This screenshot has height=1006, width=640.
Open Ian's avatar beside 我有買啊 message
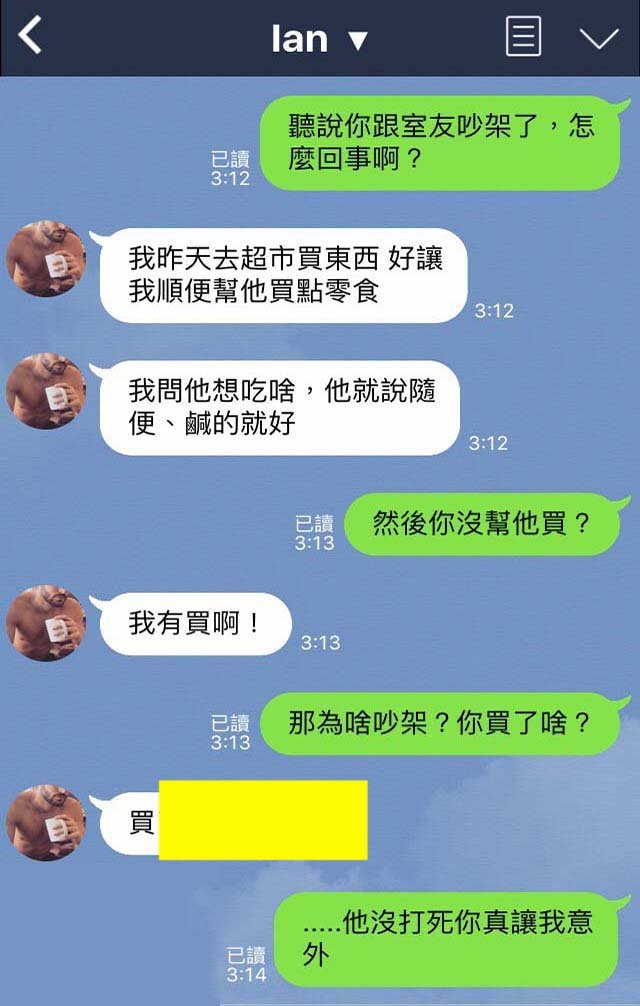tap(45, 623)
